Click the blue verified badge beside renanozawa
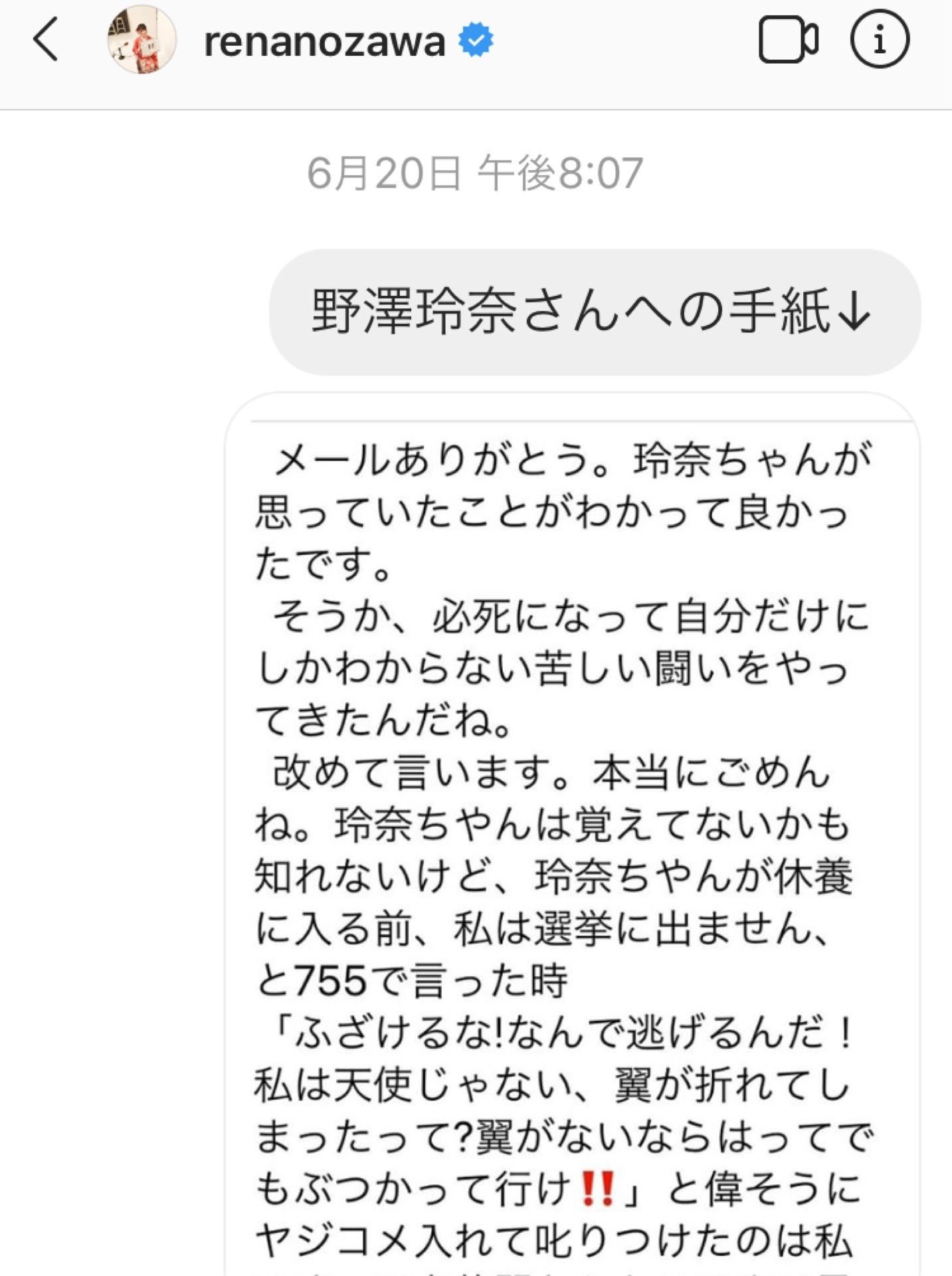This screenshot has height=1276, width=952. coord(476,41)
